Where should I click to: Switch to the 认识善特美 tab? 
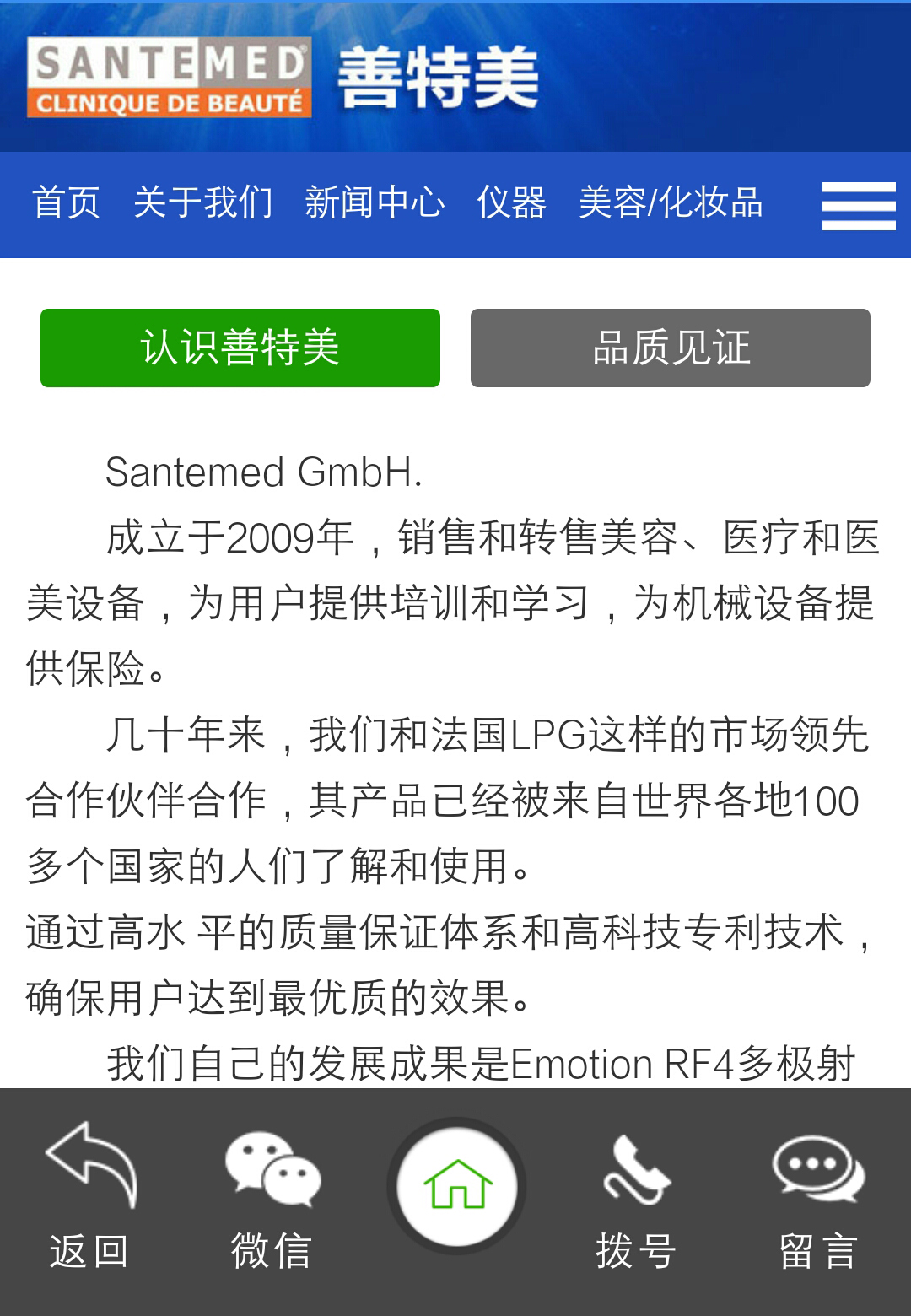point(240,348)
